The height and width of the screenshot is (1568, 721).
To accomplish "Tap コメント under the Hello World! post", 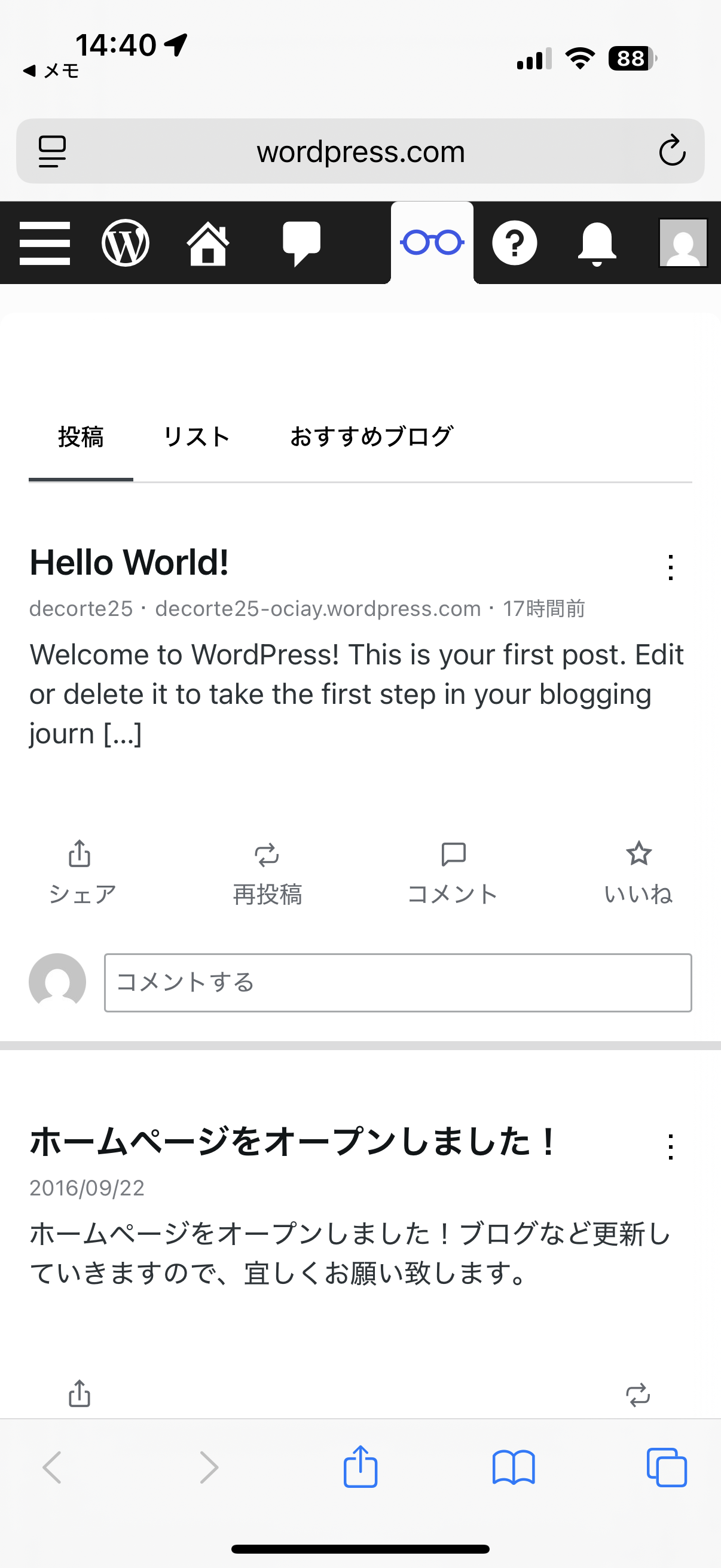I will pos(453,871).
